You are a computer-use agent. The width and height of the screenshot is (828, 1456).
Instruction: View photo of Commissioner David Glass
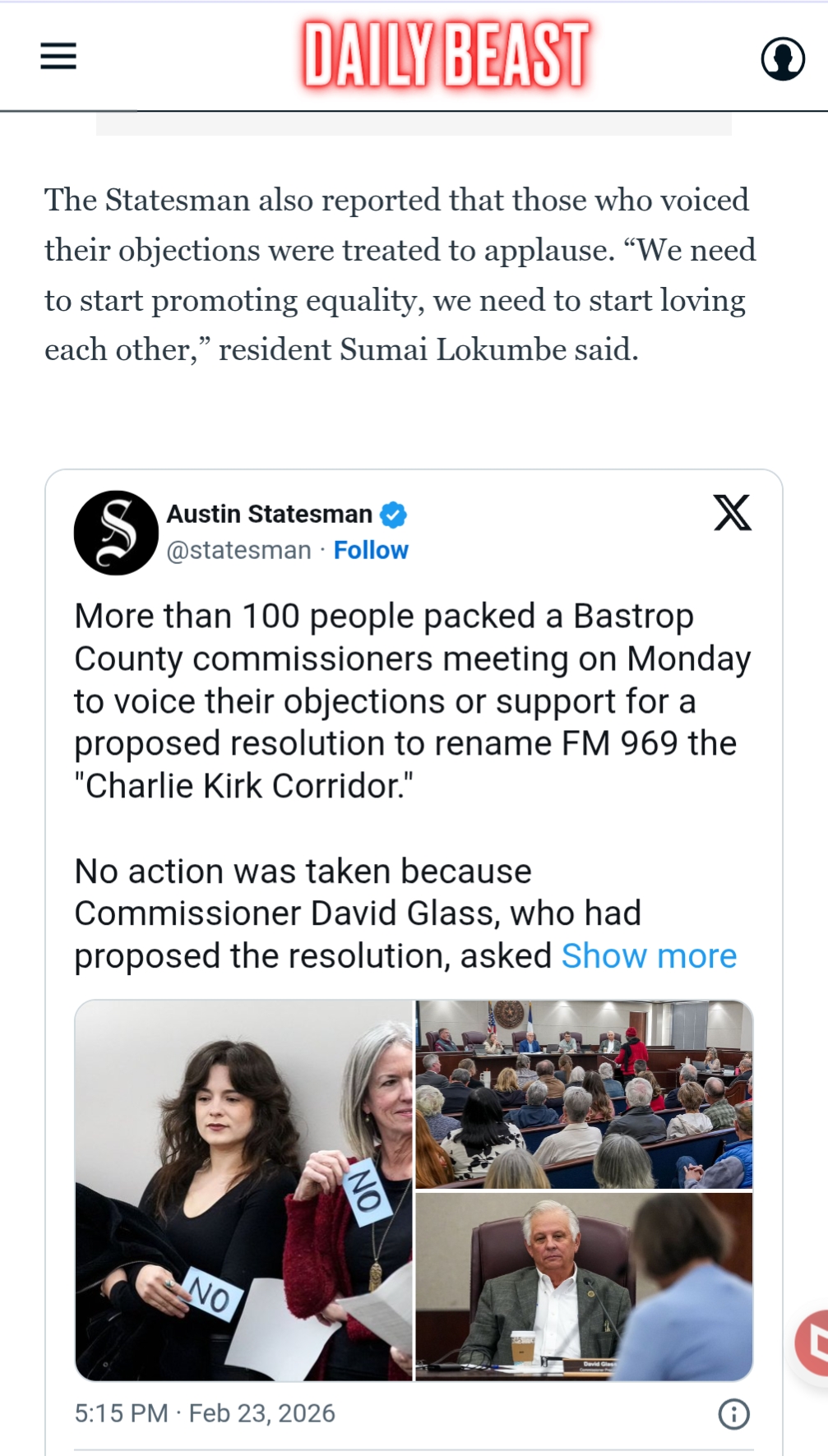(x=584, y=1286)
